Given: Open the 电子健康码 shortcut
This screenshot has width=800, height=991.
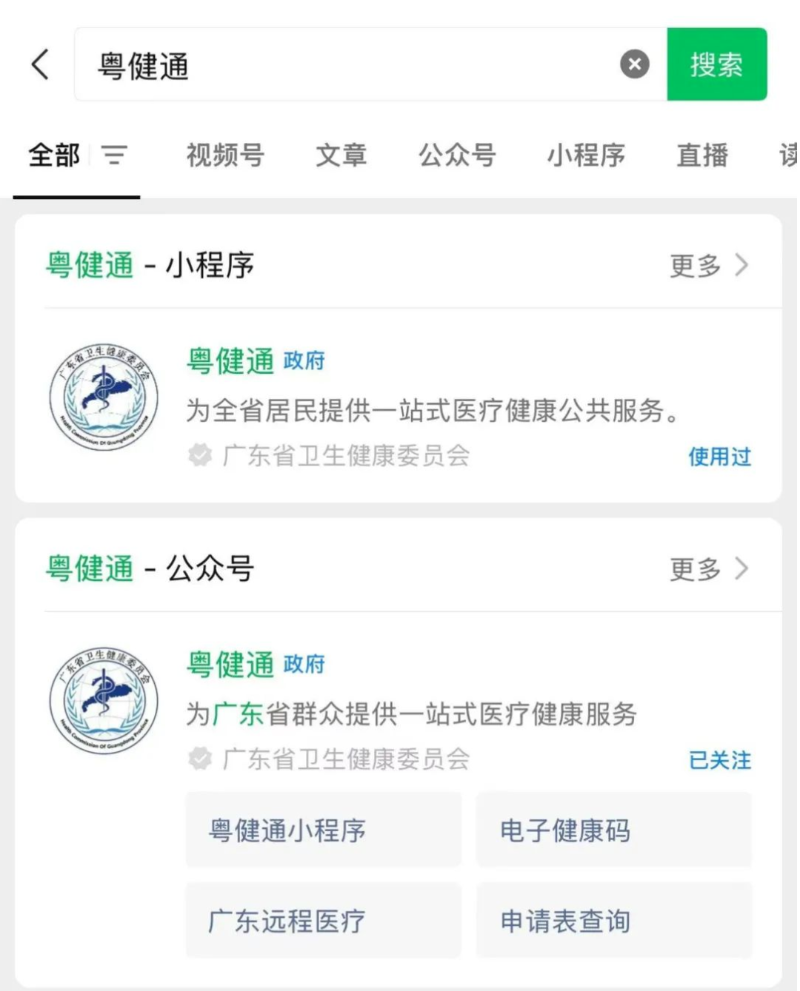Looking at the screenshot, I should coord(613,830).
